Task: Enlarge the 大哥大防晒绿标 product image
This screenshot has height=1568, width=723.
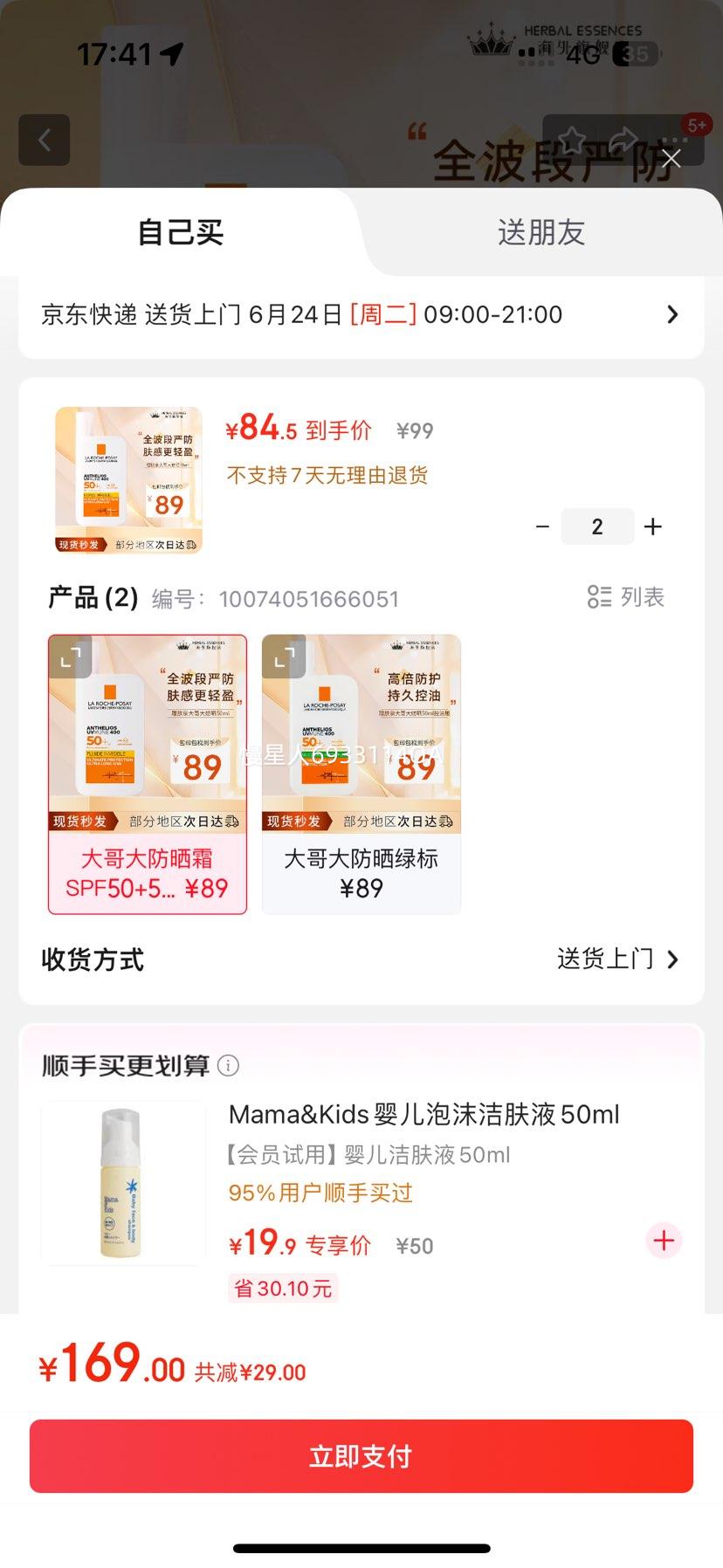Action: coord(284,657)
